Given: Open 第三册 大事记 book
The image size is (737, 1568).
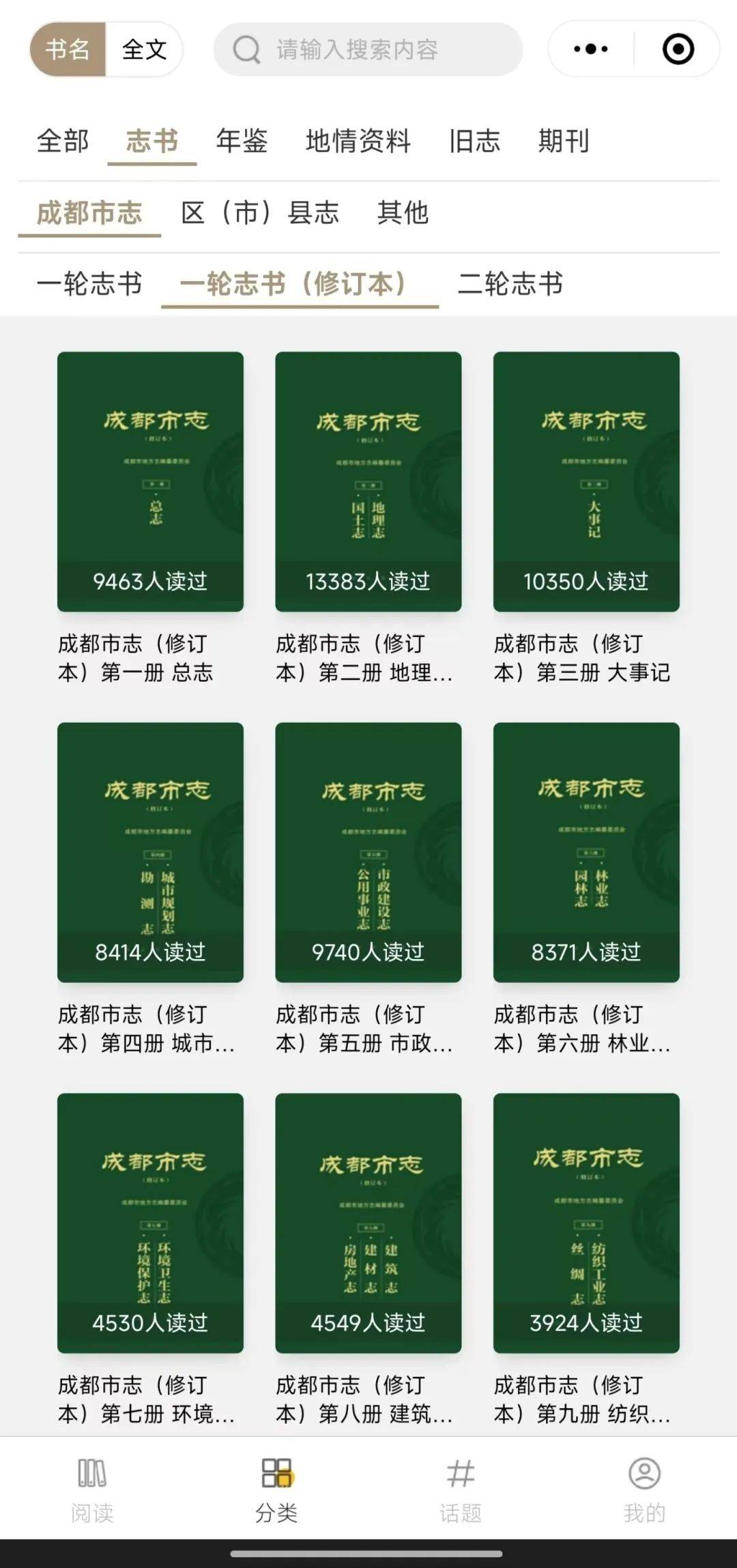Looking at the screenshot, I should (586, 481).
